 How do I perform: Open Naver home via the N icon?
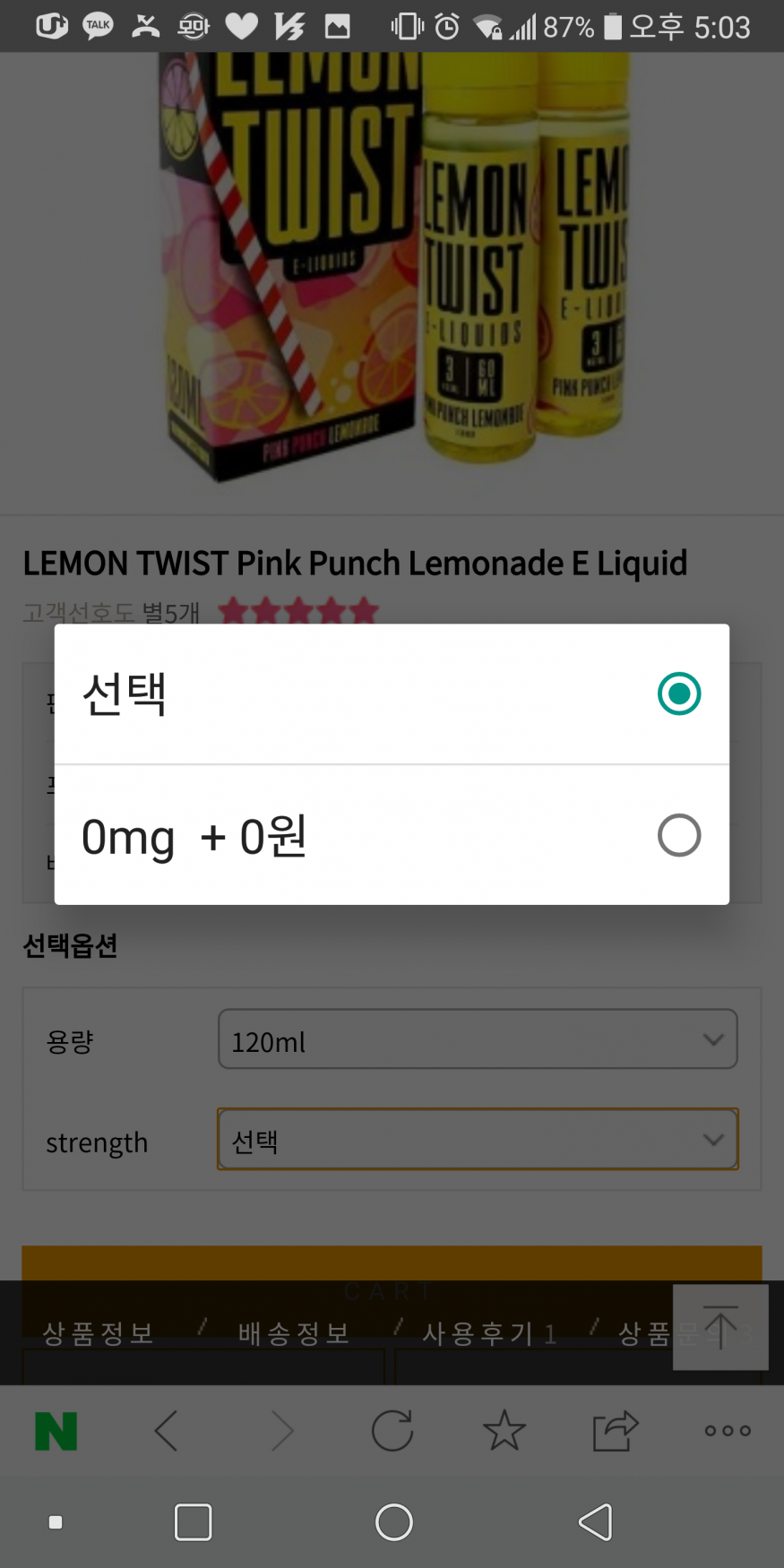(56, 1431)
